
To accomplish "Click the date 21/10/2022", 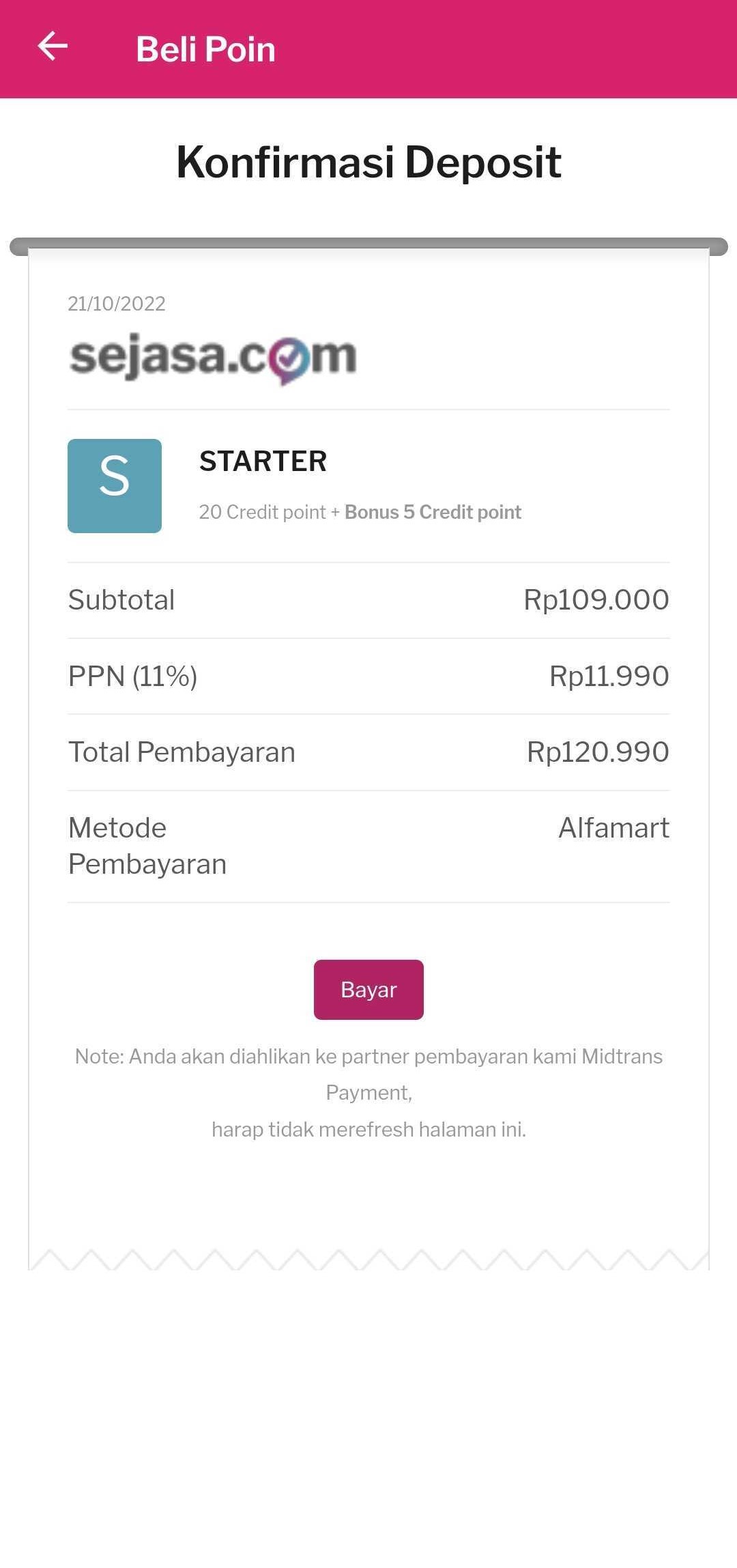I will pyautogui.click(x=116, y=304).
